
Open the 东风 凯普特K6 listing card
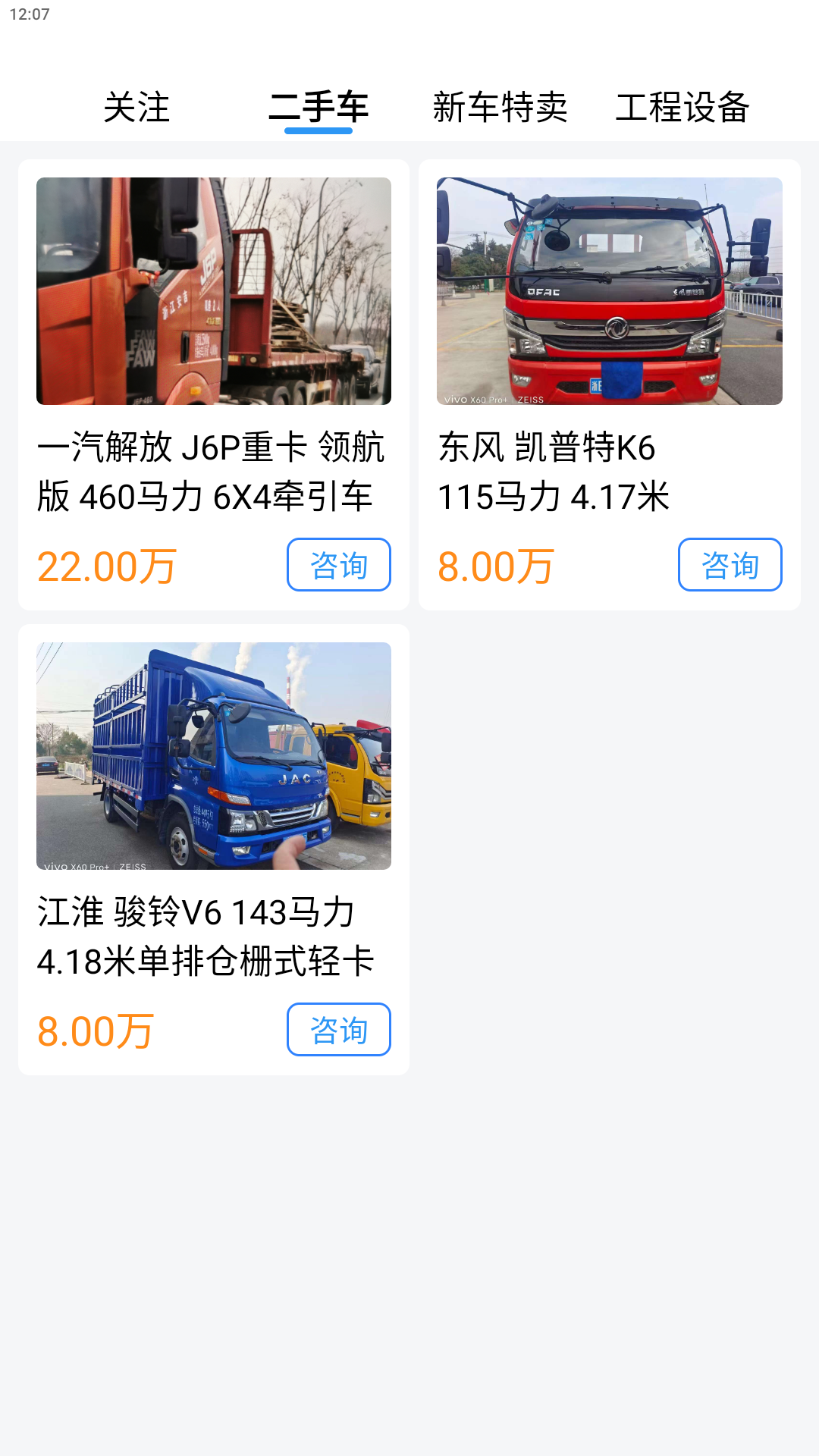[607, 379]
